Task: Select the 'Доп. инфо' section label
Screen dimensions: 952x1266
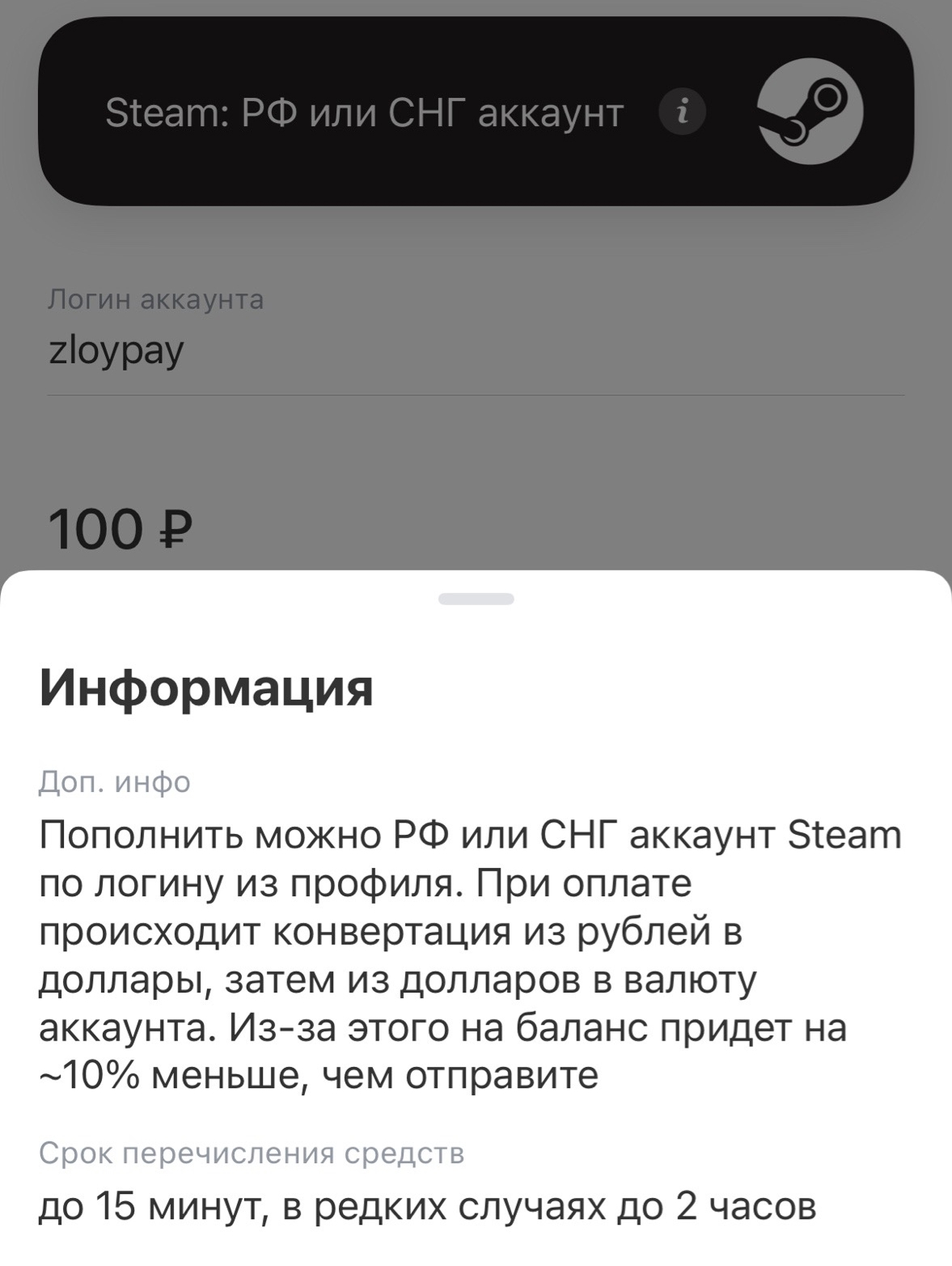Action: tap(113, 781)
